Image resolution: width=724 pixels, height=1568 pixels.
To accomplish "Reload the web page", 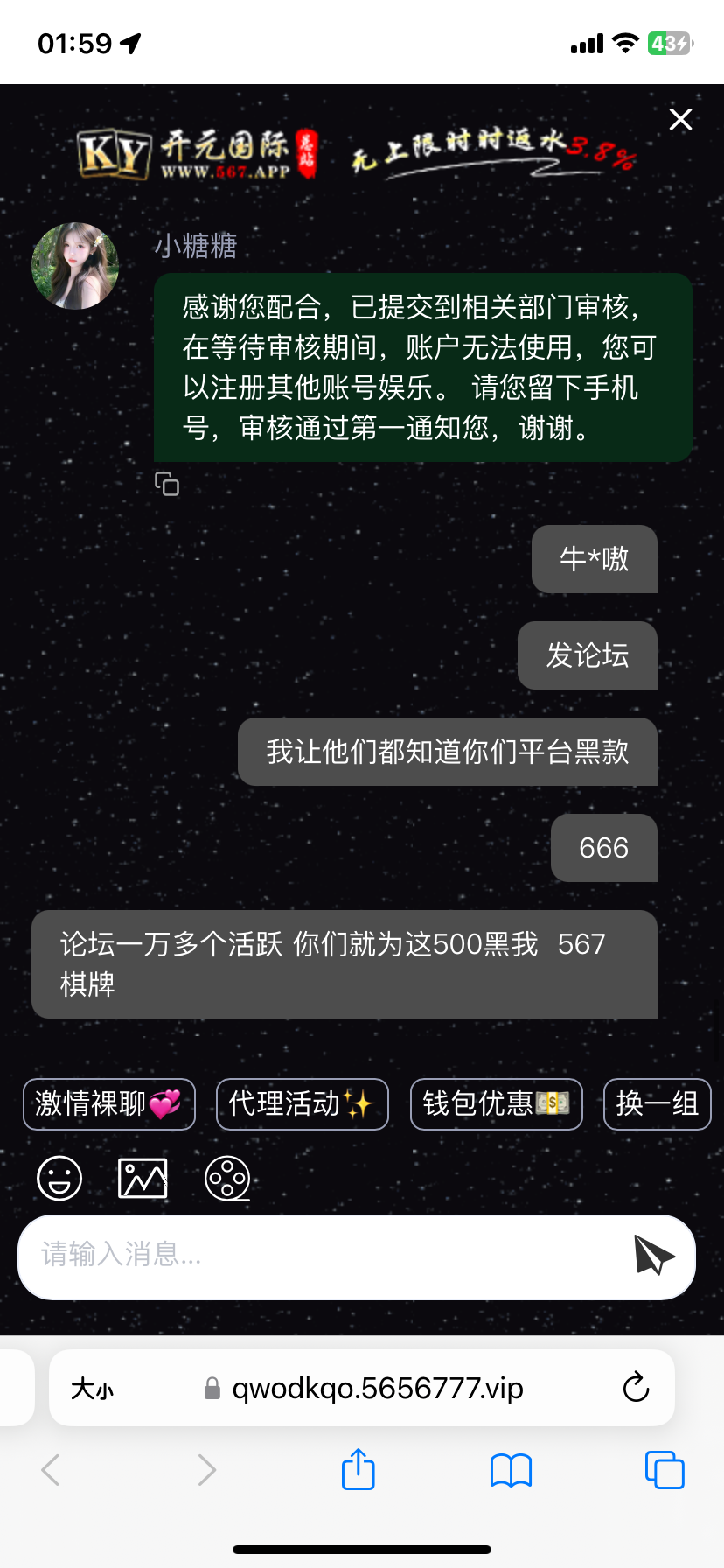I will (x=636, y=1388).
